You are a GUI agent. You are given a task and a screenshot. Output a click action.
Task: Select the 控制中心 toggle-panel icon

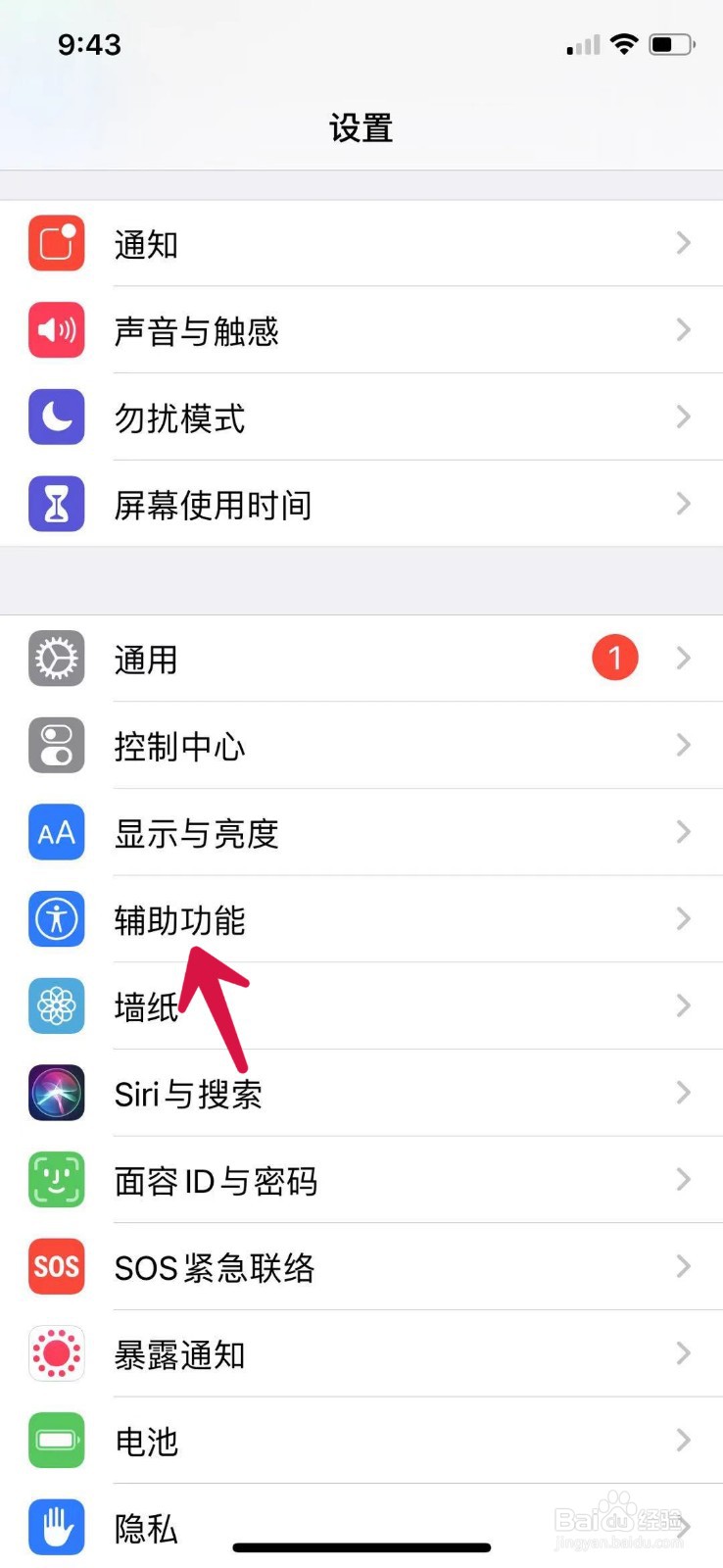[56, 745]
